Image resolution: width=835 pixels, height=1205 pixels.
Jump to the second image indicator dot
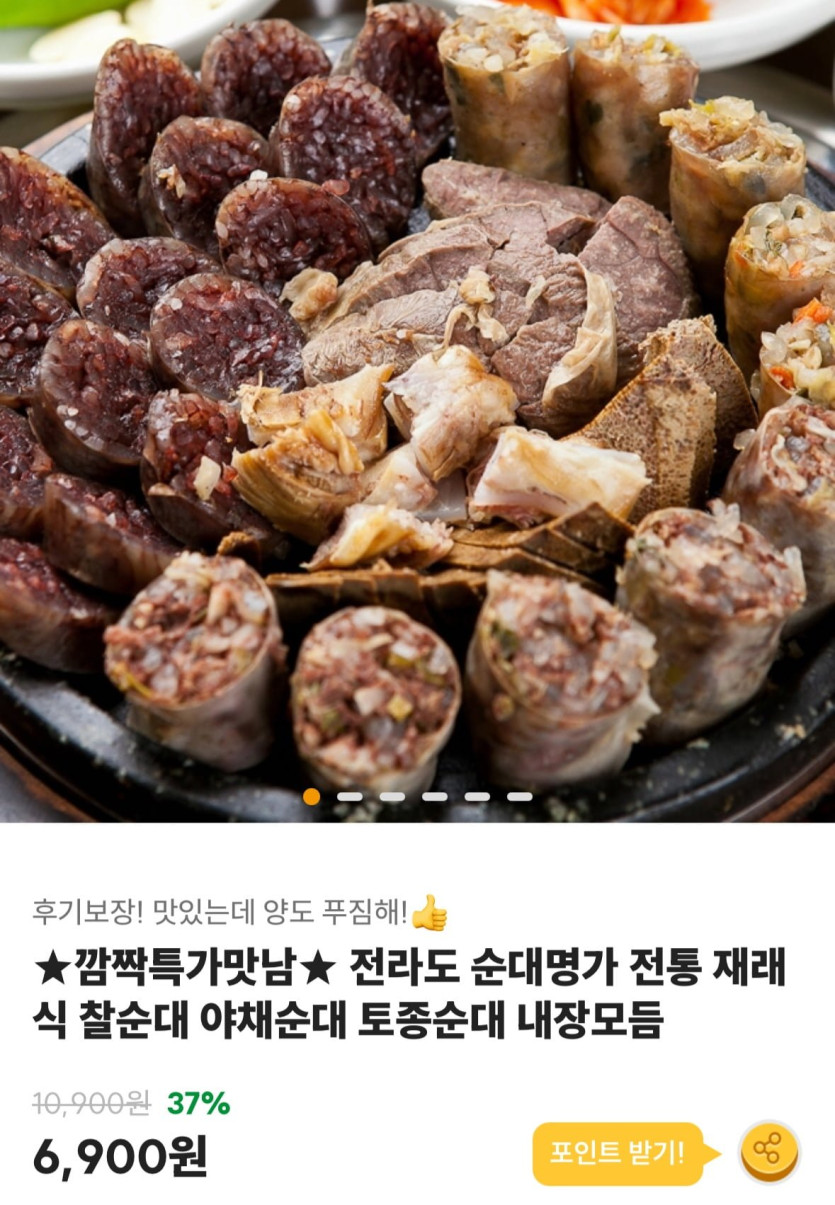[x=350, y=797]
